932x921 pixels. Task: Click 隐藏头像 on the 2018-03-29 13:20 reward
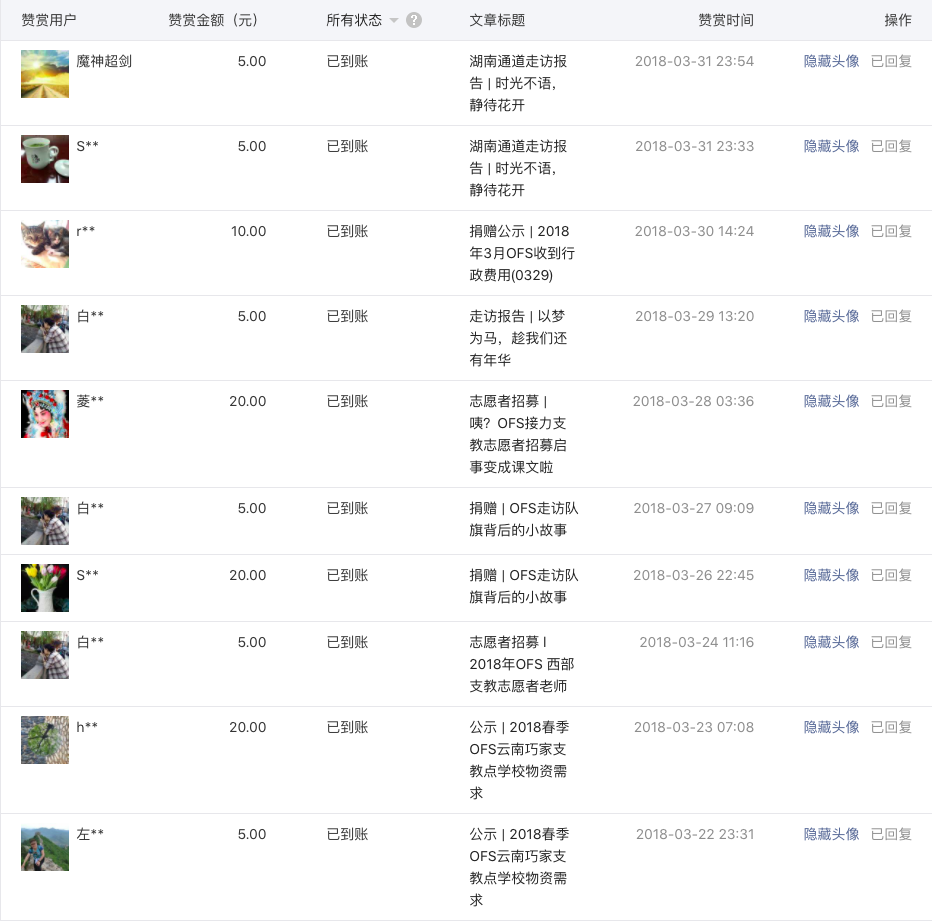pos(831,316)
